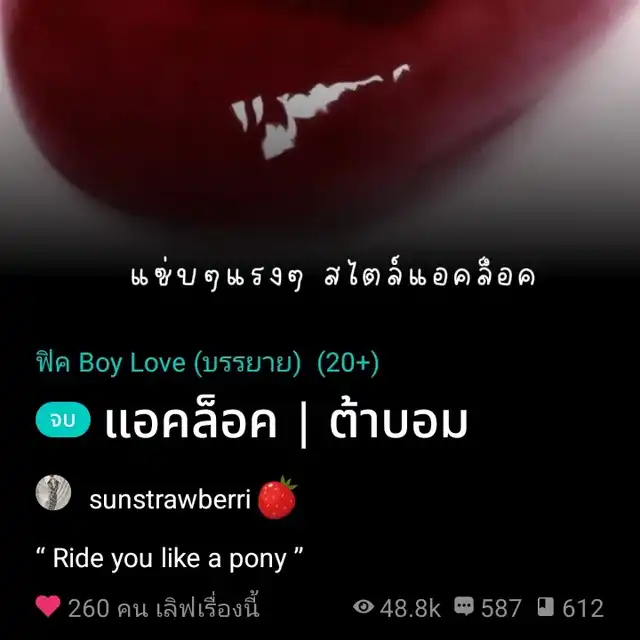The height and width of the screenshot is (640, 640).
Task: View the 587 comments
Action: point(487,607)
